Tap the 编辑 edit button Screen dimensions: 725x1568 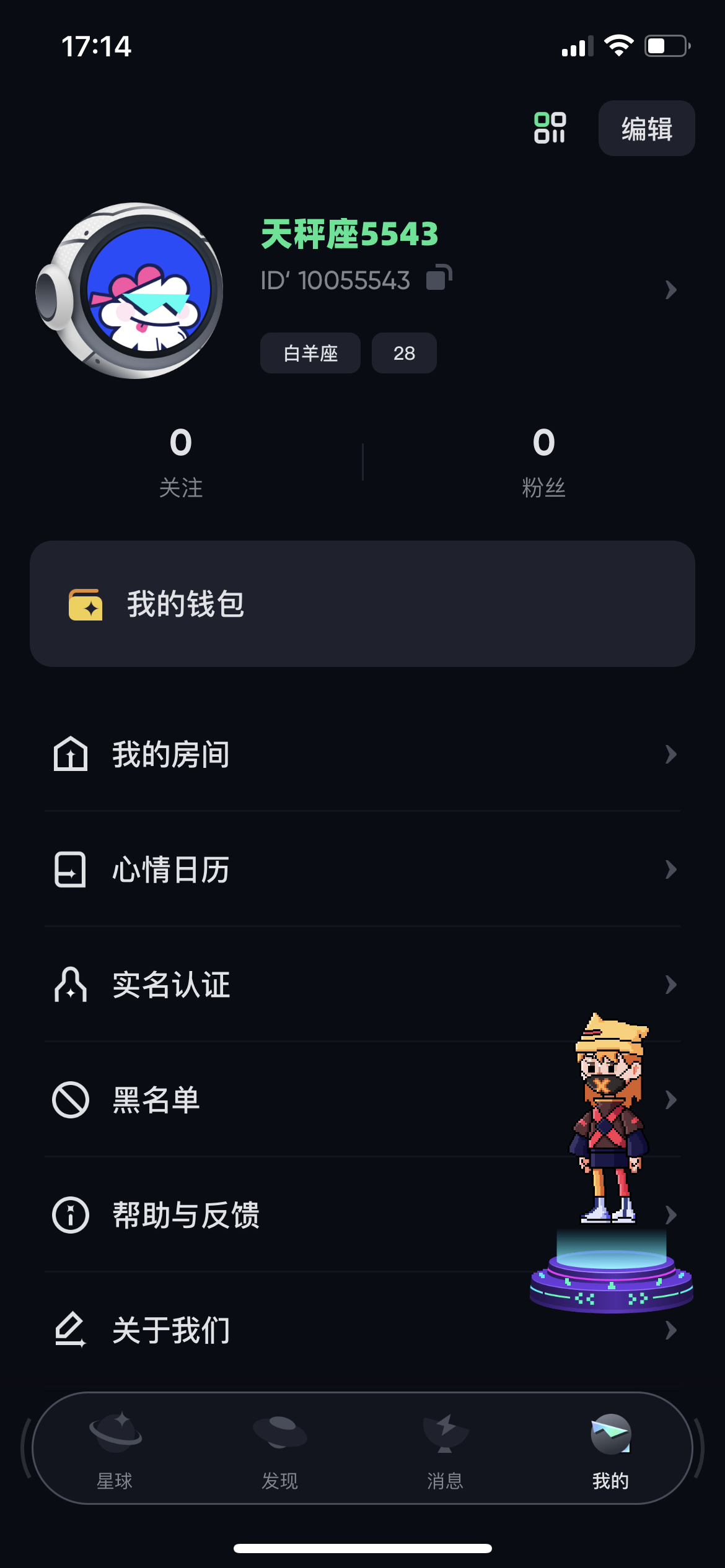click(646, 128)
